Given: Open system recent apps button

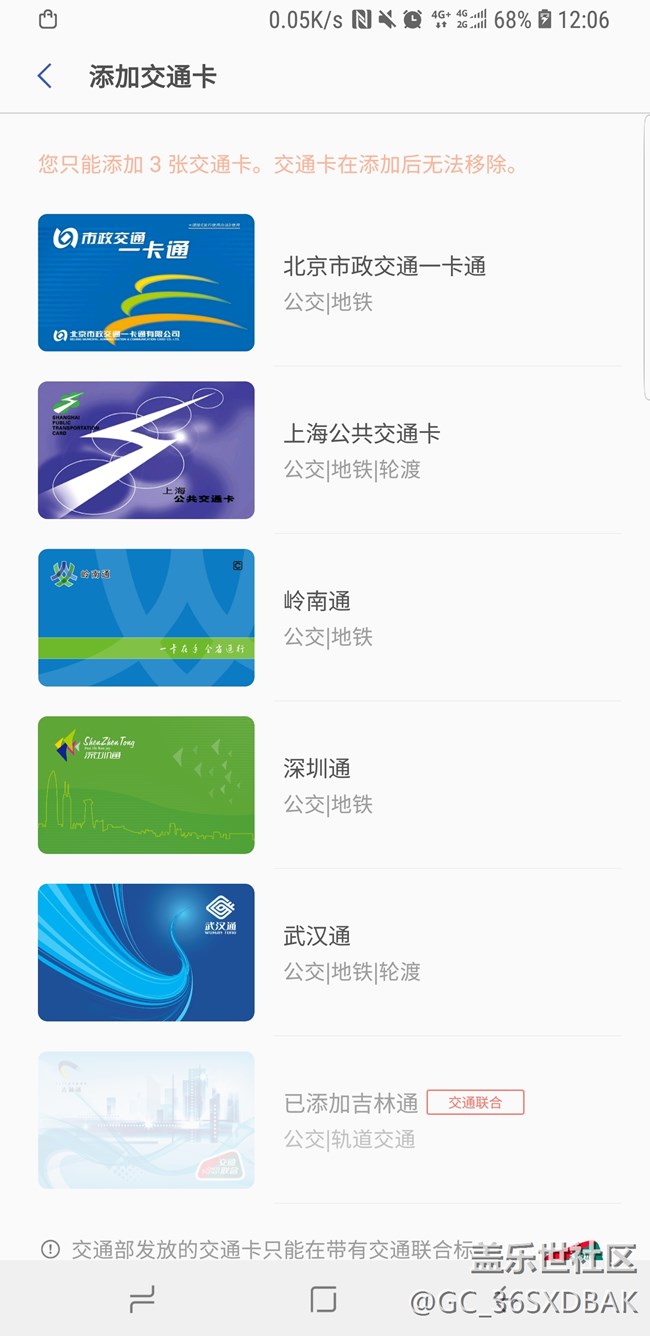Looking at the screenshot, I should (x=143, y=1299).
